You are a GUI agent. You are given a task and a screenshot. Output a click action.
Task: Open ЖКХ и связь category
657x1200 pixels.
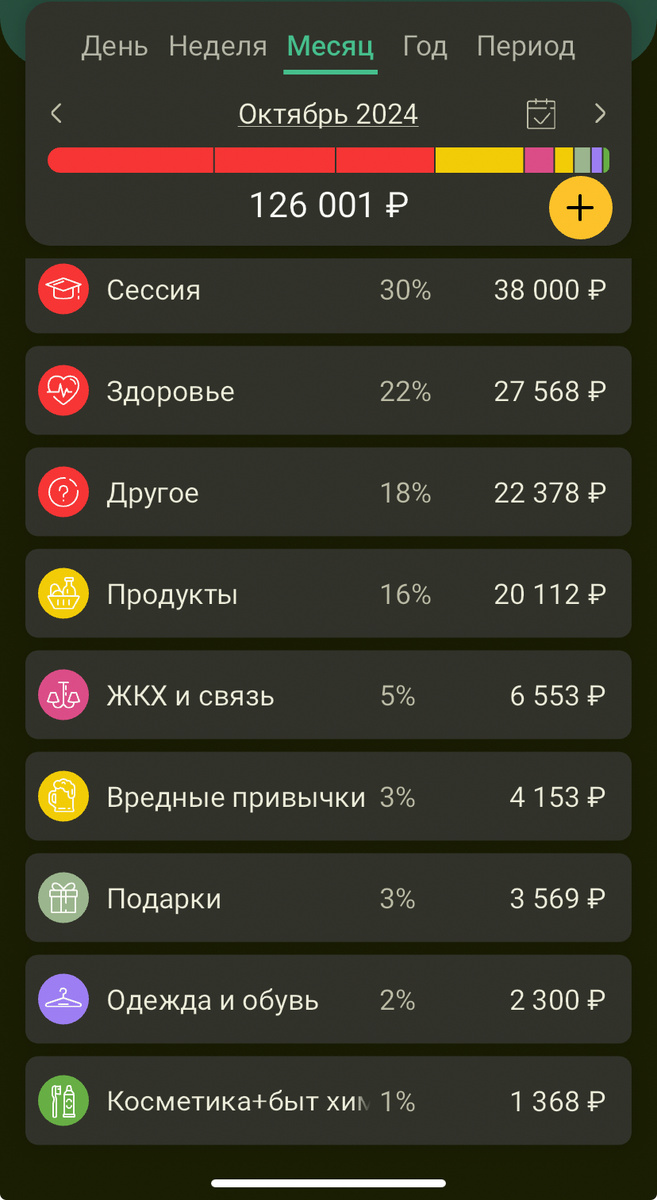pyautogui.click(x=328, y=696)
